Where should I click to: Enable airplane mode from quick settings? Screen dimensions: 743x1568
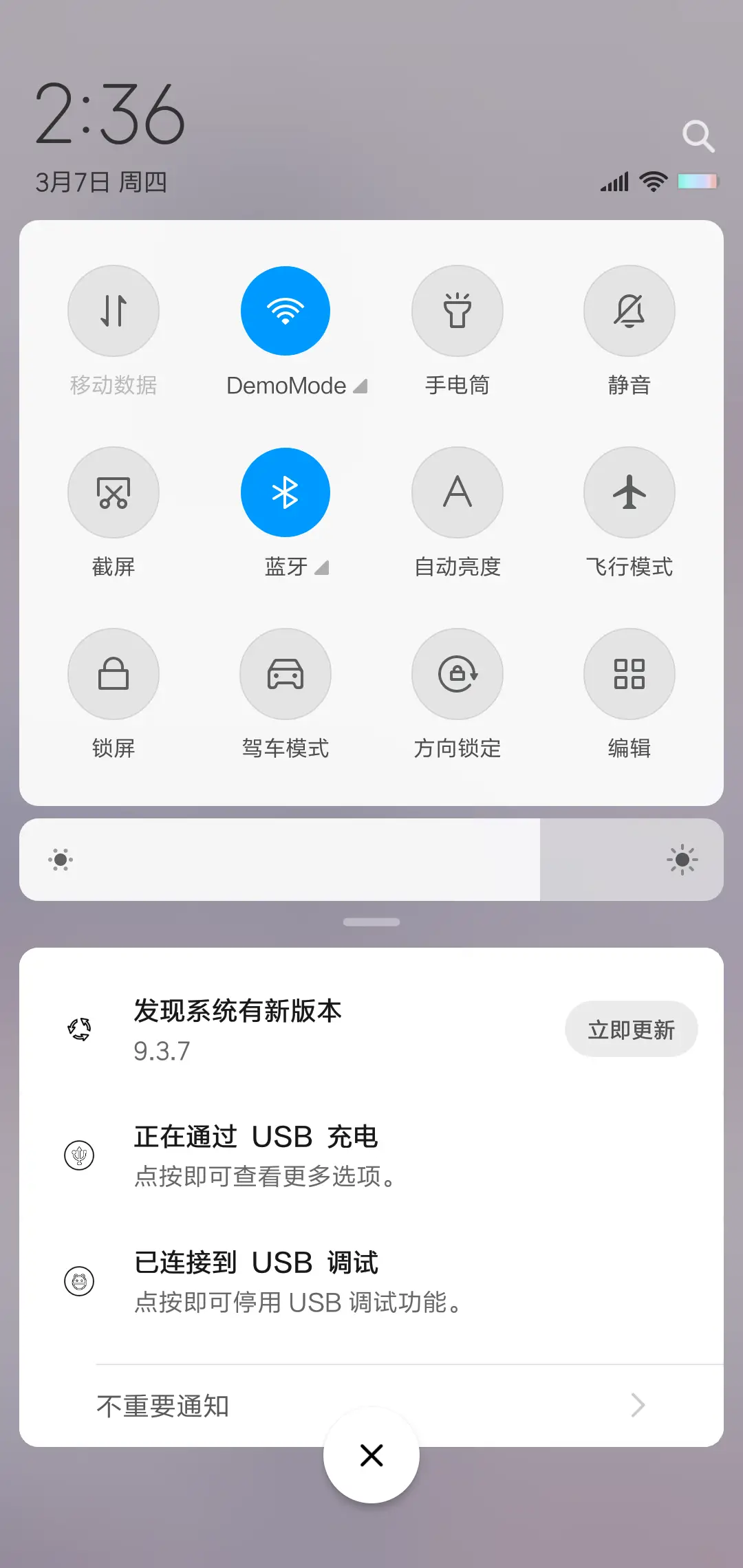[x=629, y=492]
